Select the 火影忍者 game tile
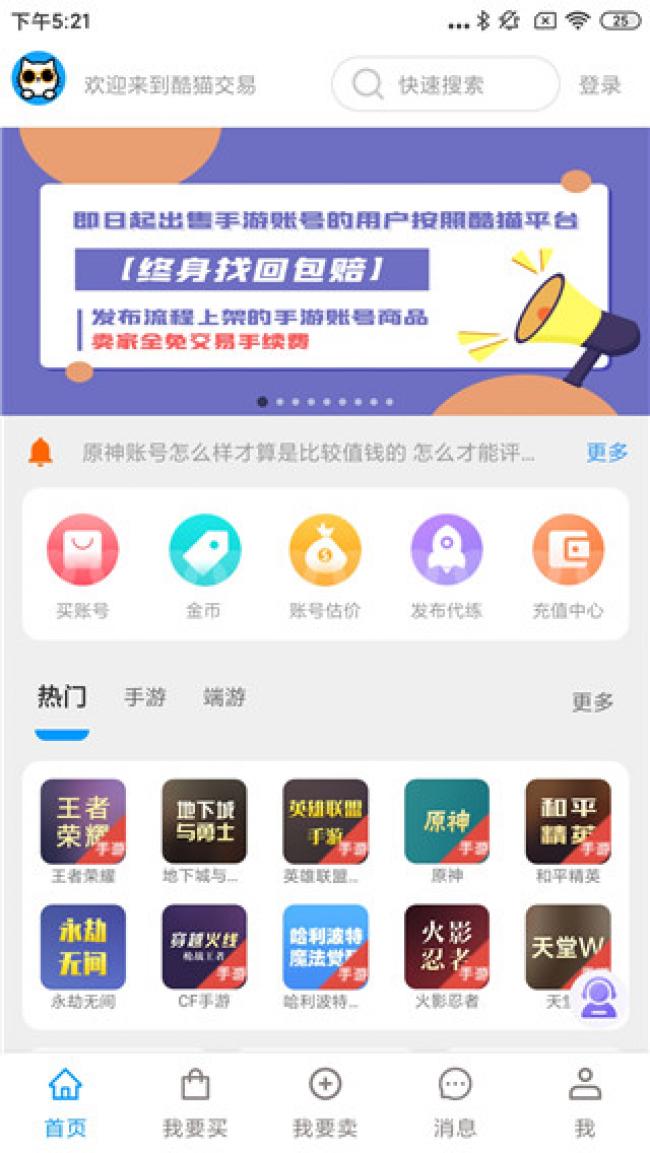This screenshot has height=1153, width=650. pyautogui.click(x=446, y=947)
